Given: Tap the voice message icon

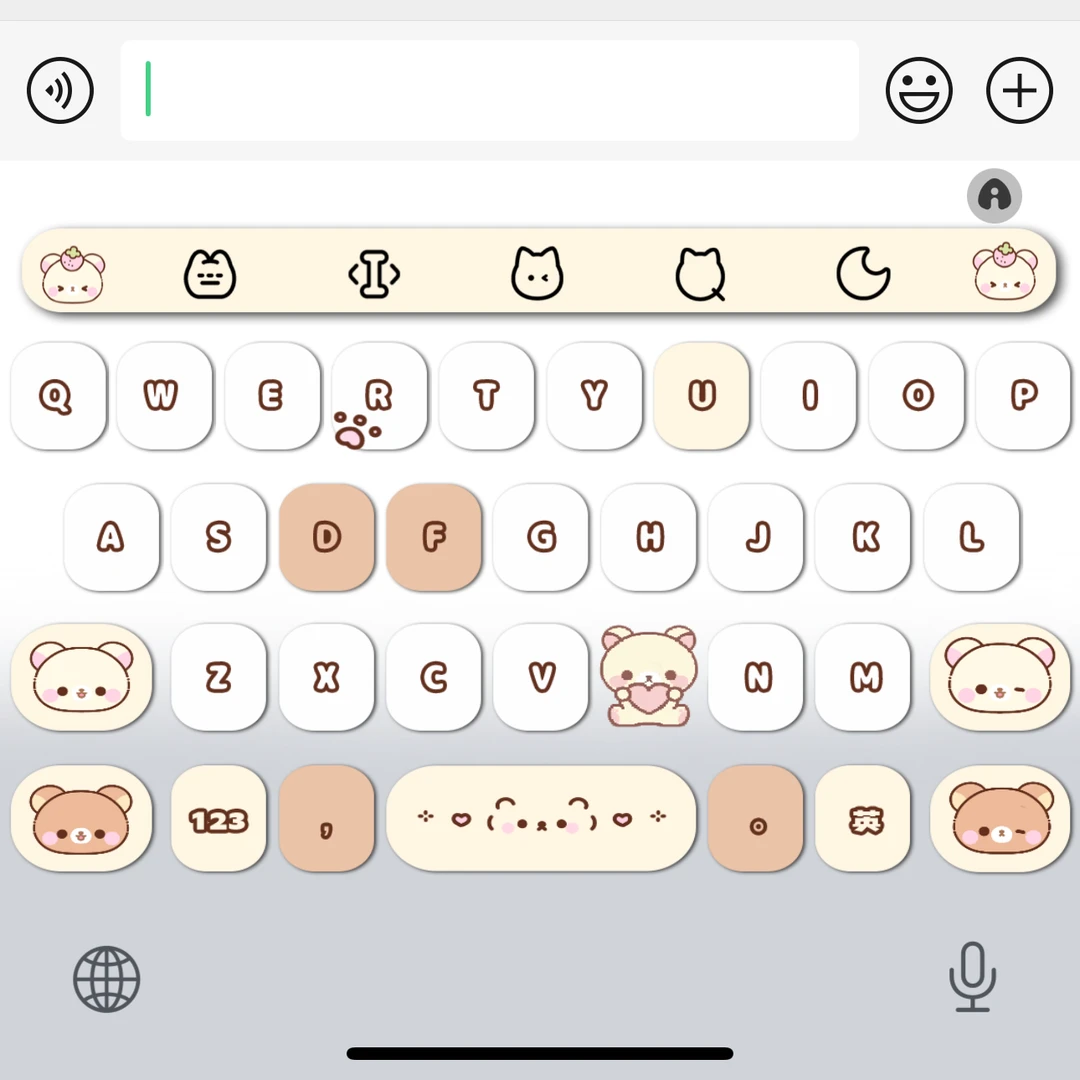Looking at the screenshot, I should (x=60, y=90).
